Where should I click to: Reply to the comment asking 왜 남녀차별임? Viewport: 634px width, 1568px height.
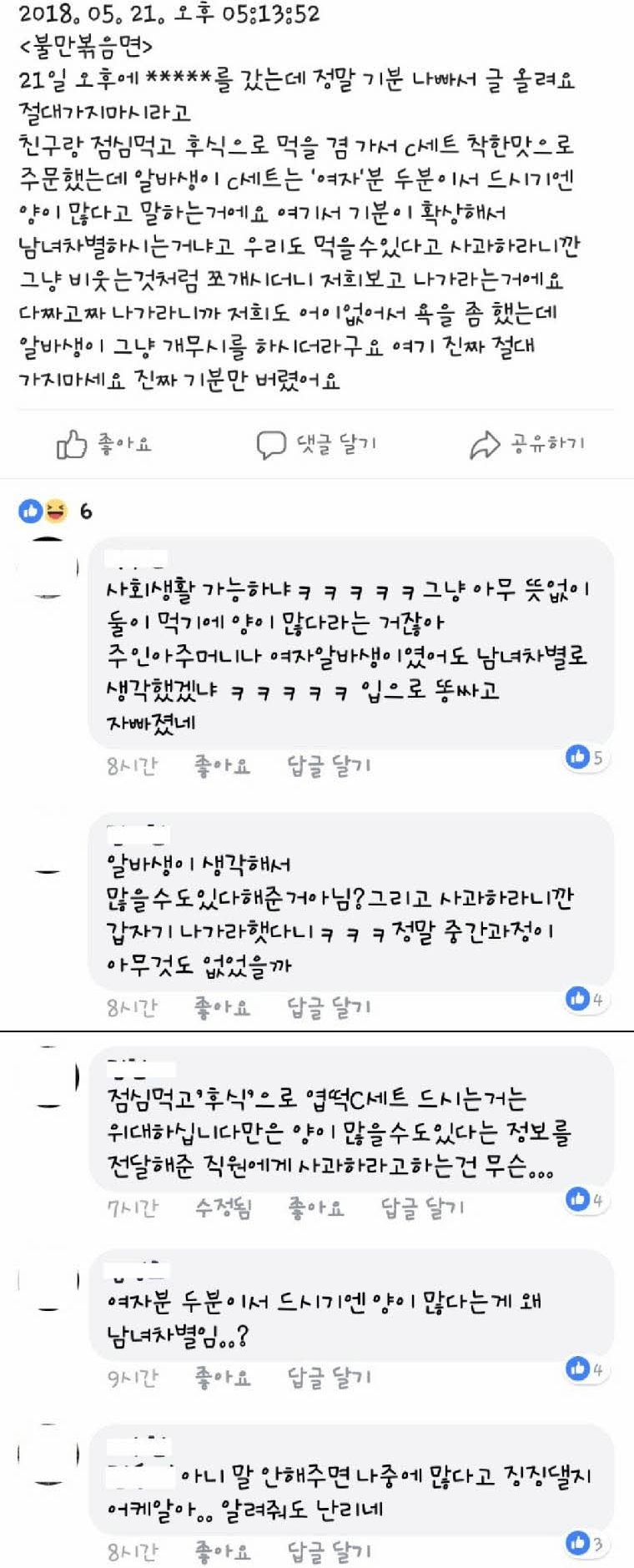[x=329, y=1377]
